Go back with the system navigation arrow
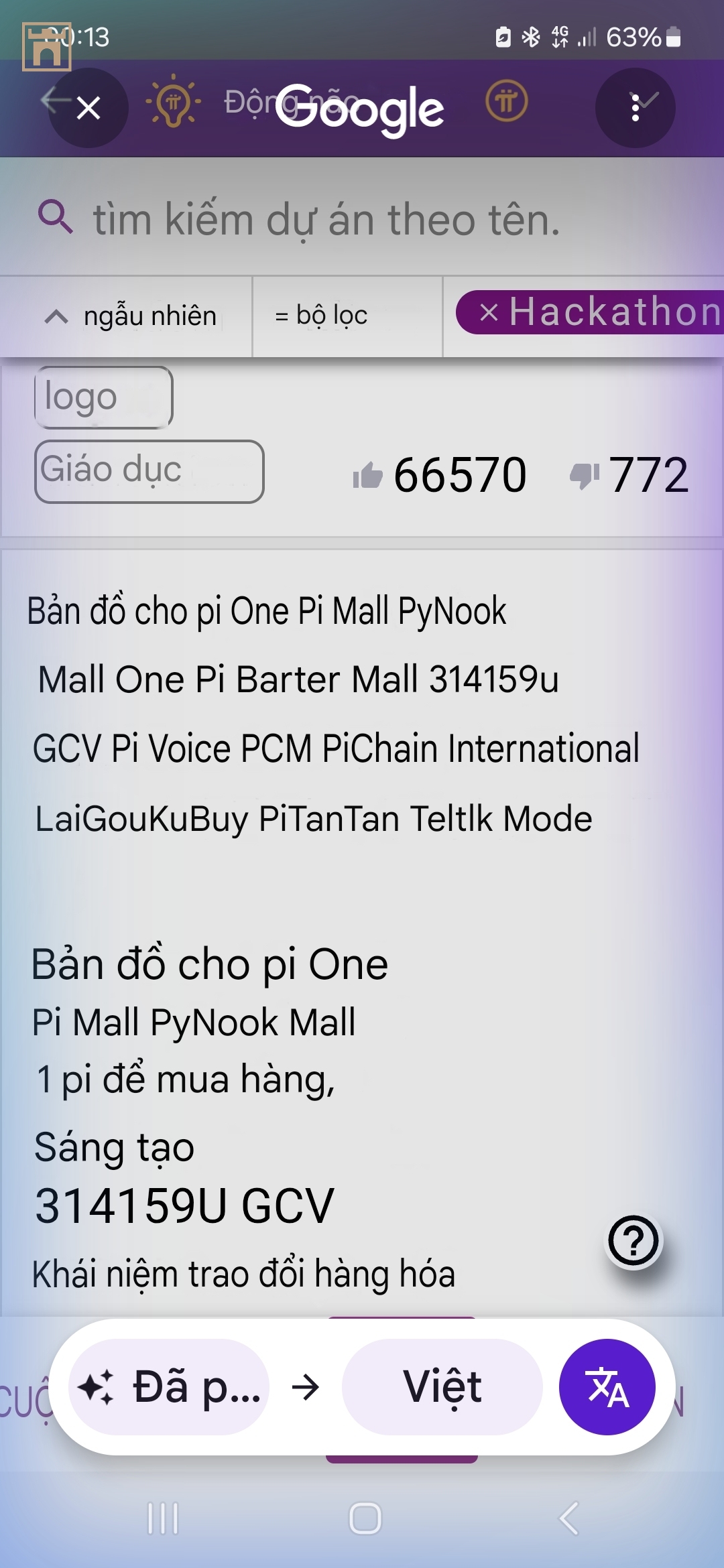This screenshot has height=1568, width=724. pyautogui.click(x=568, y=1518)
